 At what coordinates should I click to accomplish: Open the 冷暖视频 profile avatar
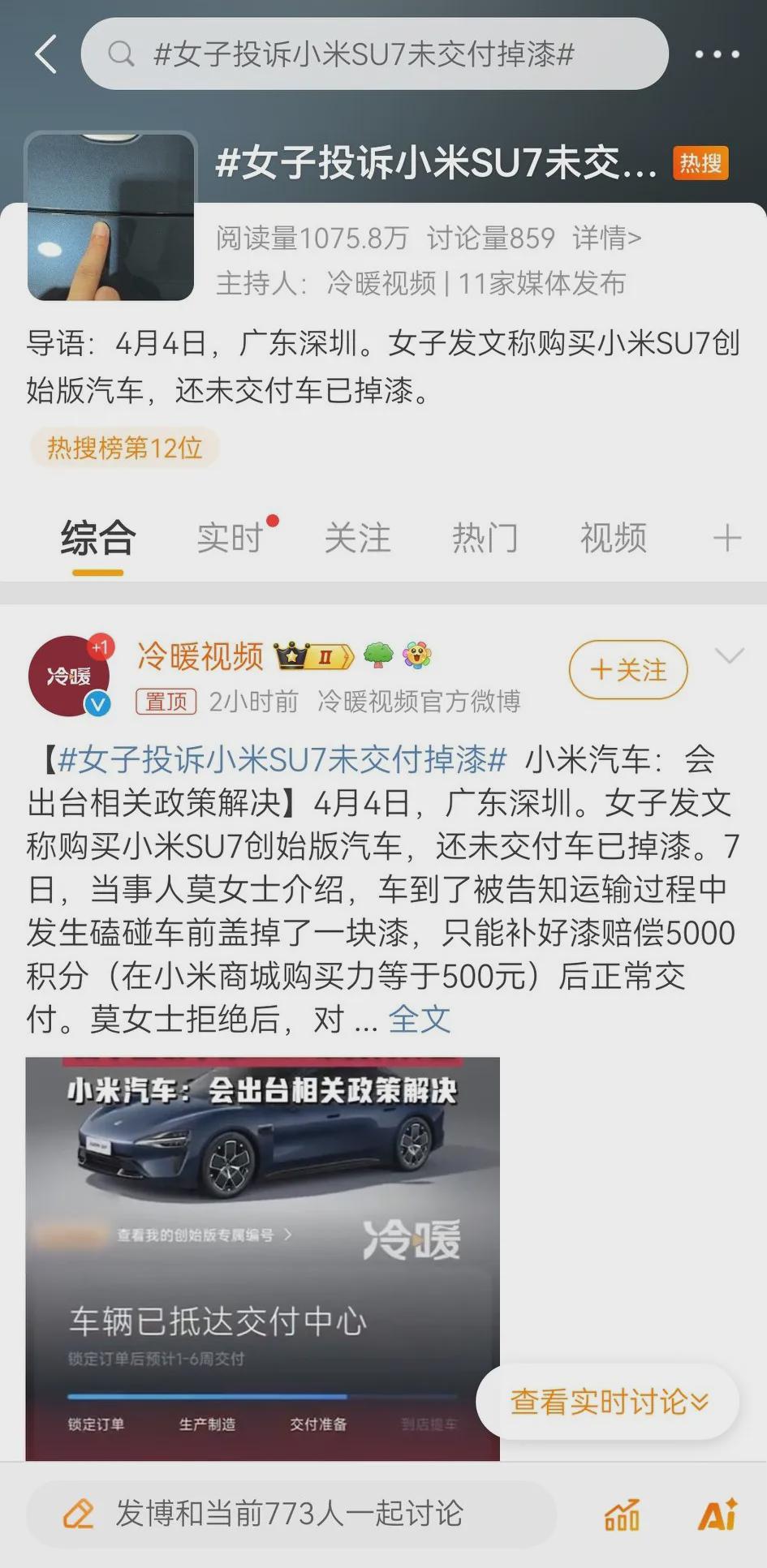point(69,676)
